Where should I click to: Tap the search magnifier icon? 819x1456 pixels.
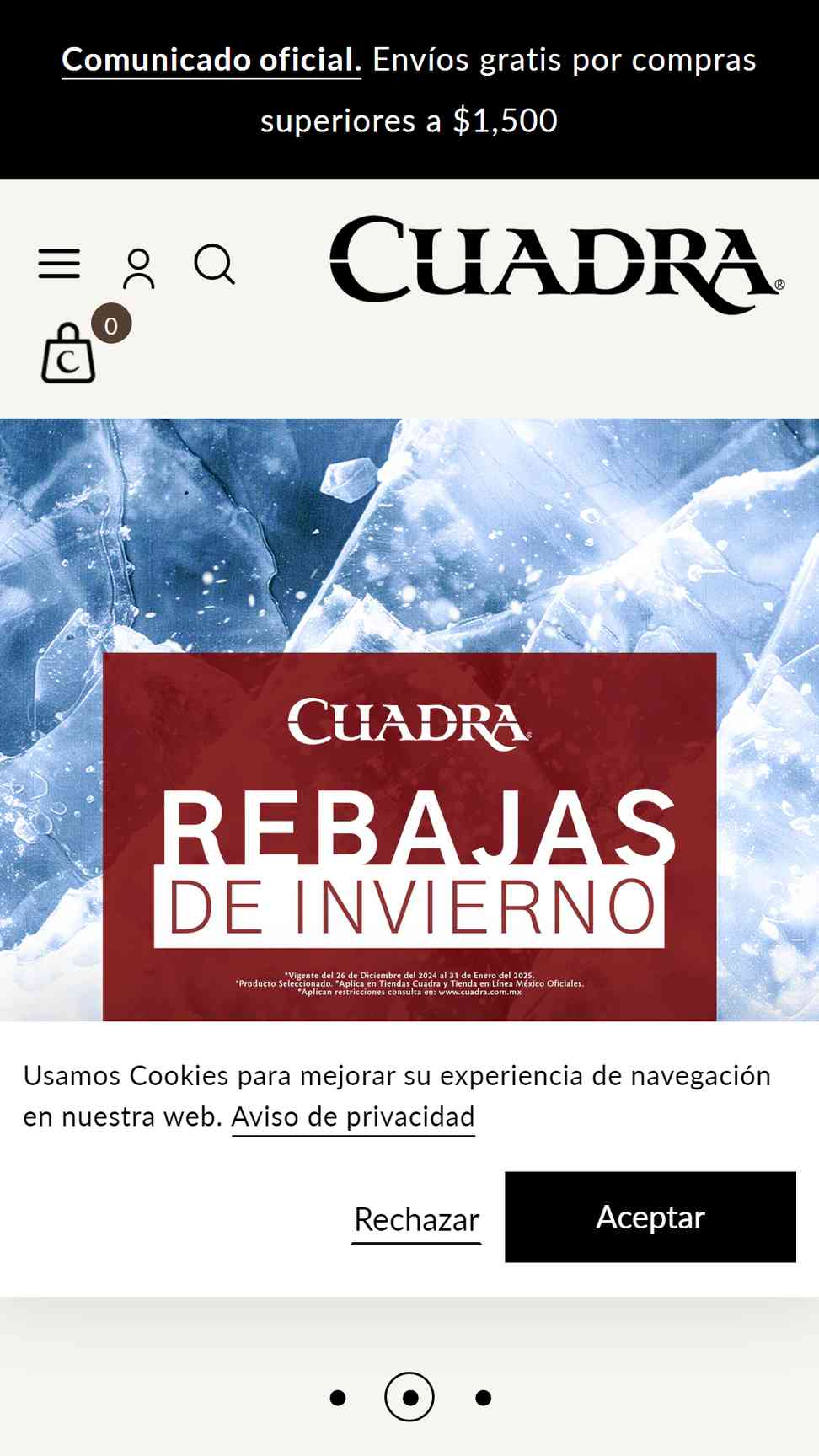tap(215, 265)
